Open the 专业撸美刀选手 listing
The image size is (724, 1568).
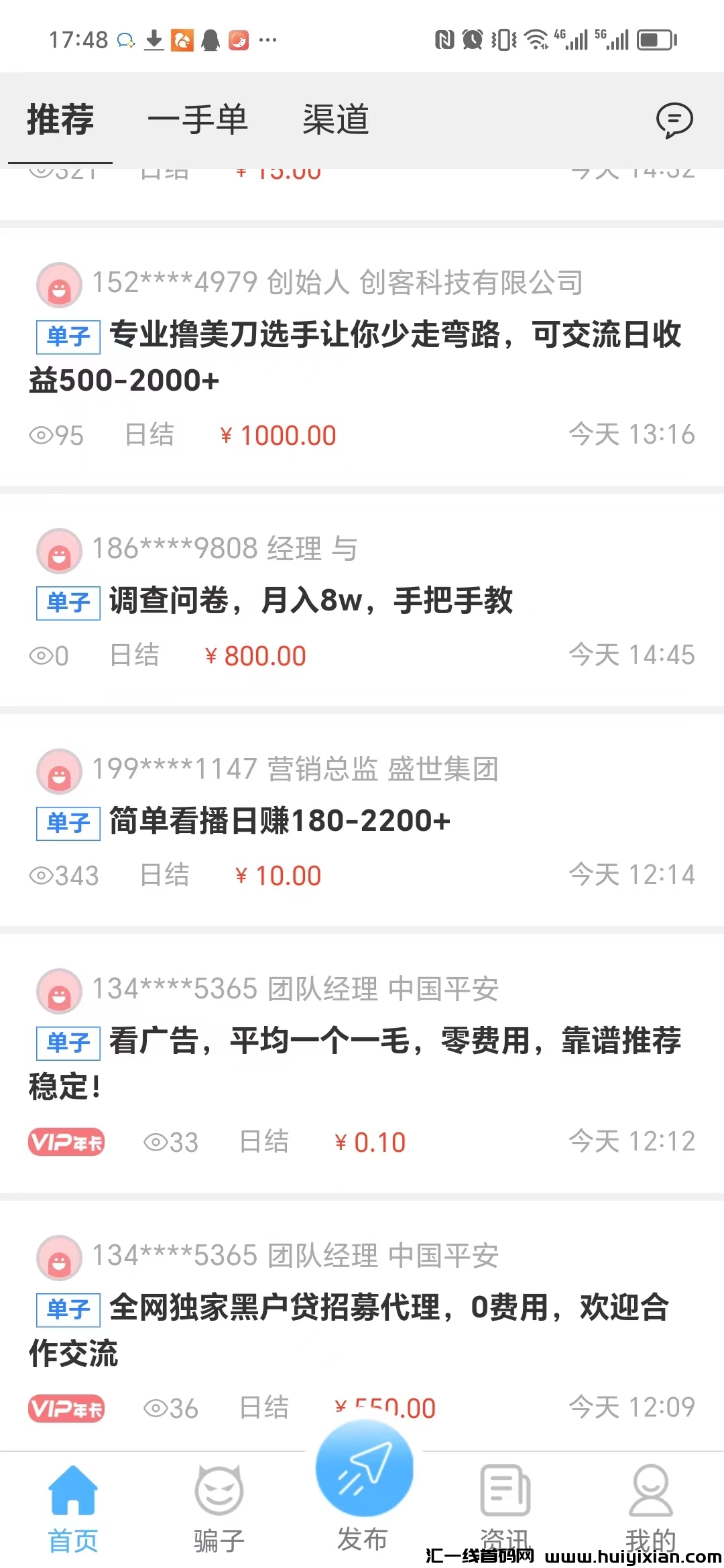click(362, 356)
